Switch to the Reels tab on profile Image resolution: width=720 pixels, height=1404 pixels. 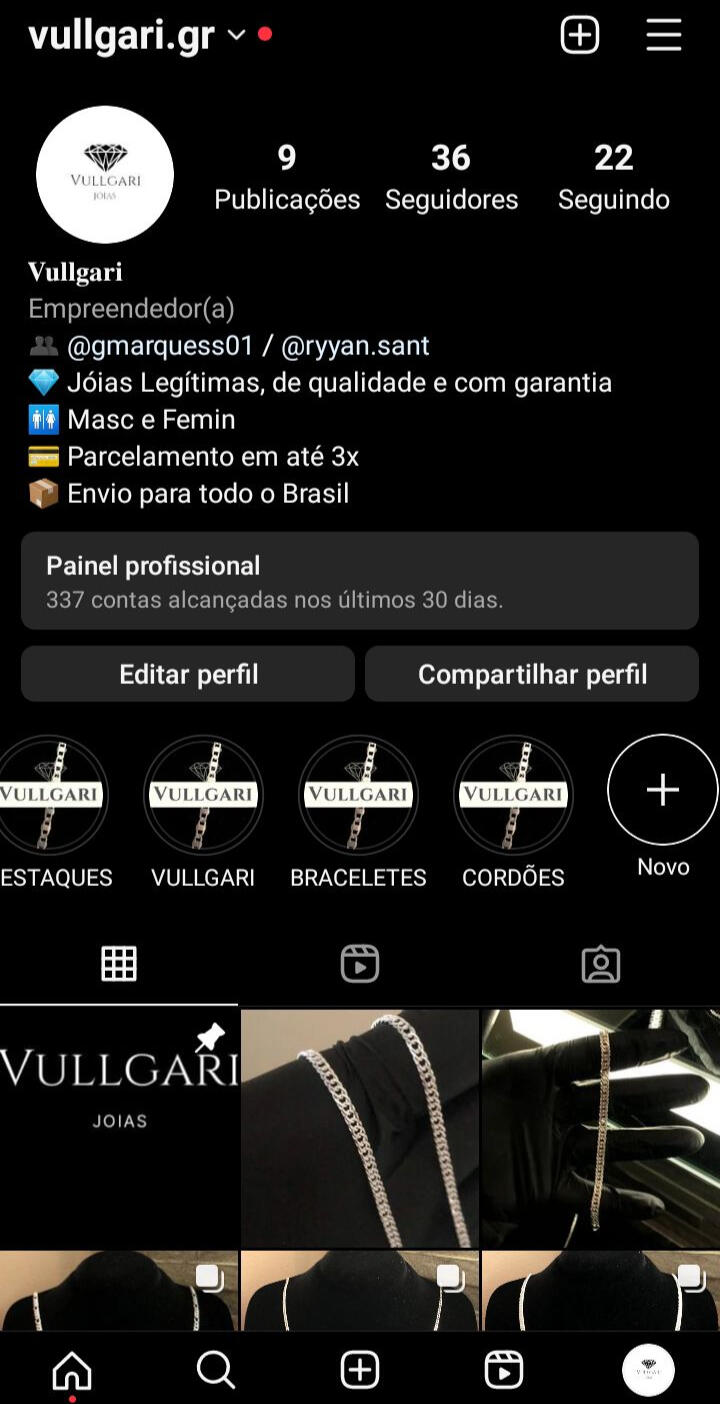click(x=360, y=964)
